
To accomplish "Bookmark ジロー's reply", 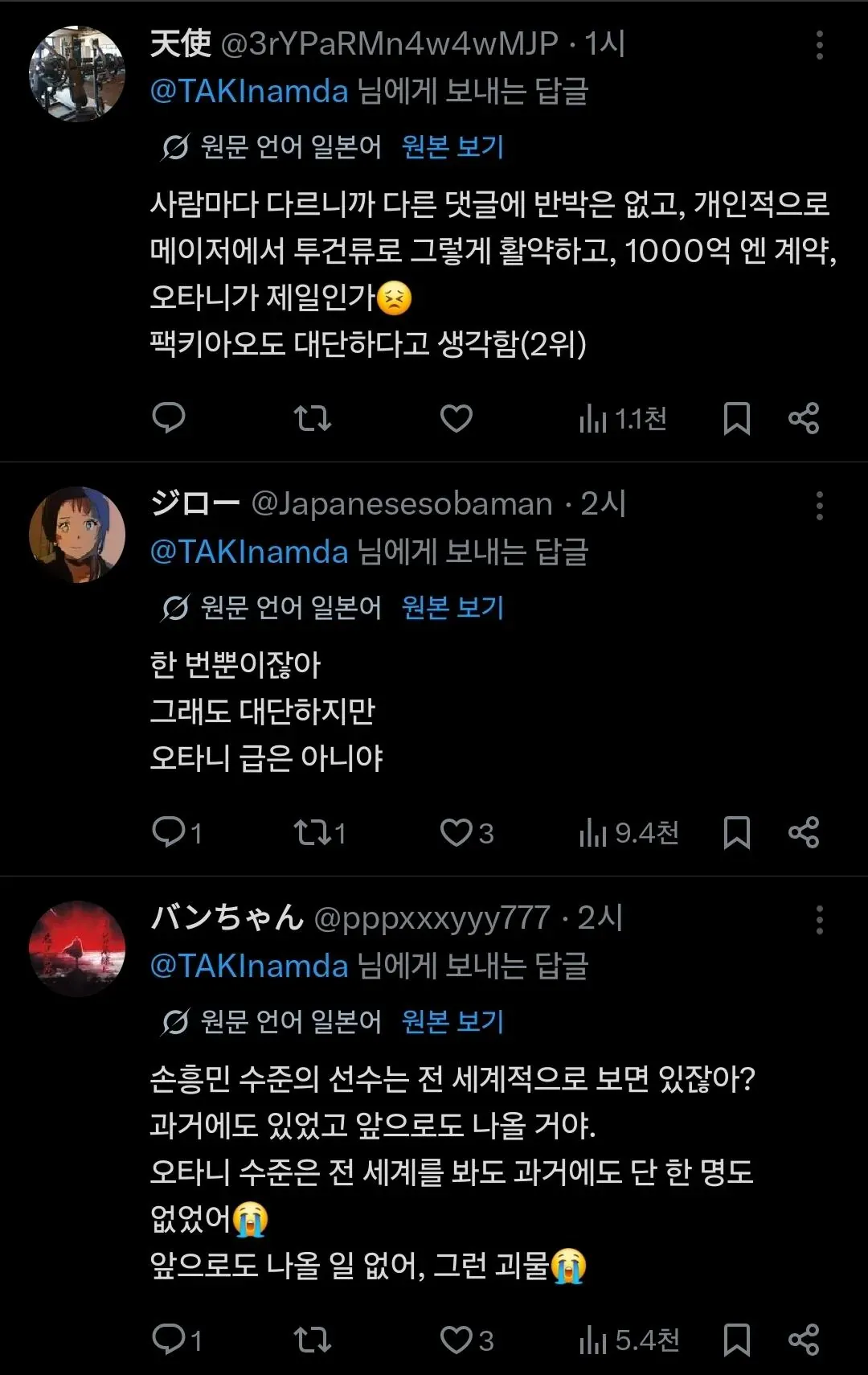I will pyautogui.click(x=736, y=832).
